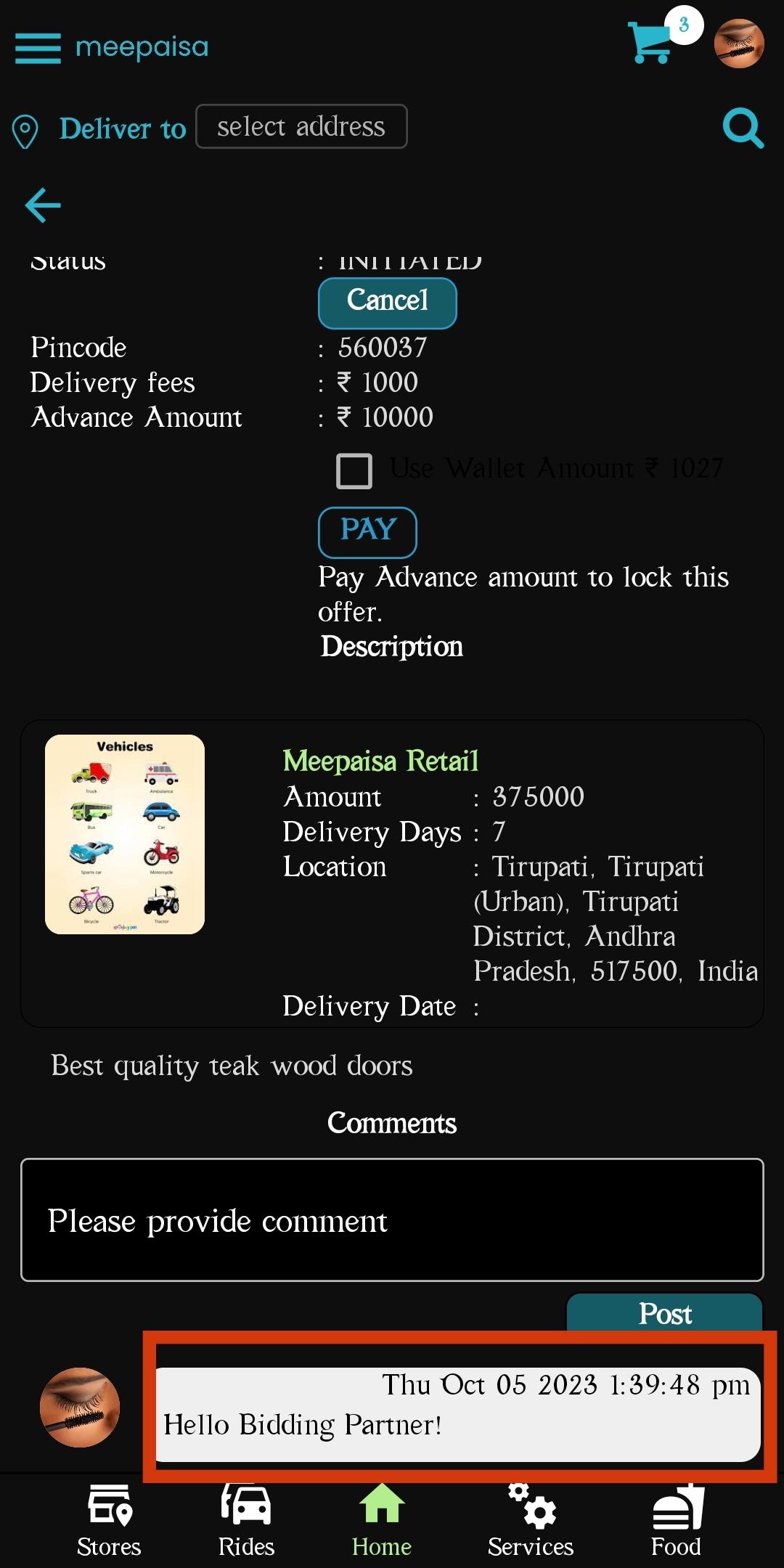Open the profile avatar in header
The width and height of the screenshot is (784, 1568).
tap(739, 44)
